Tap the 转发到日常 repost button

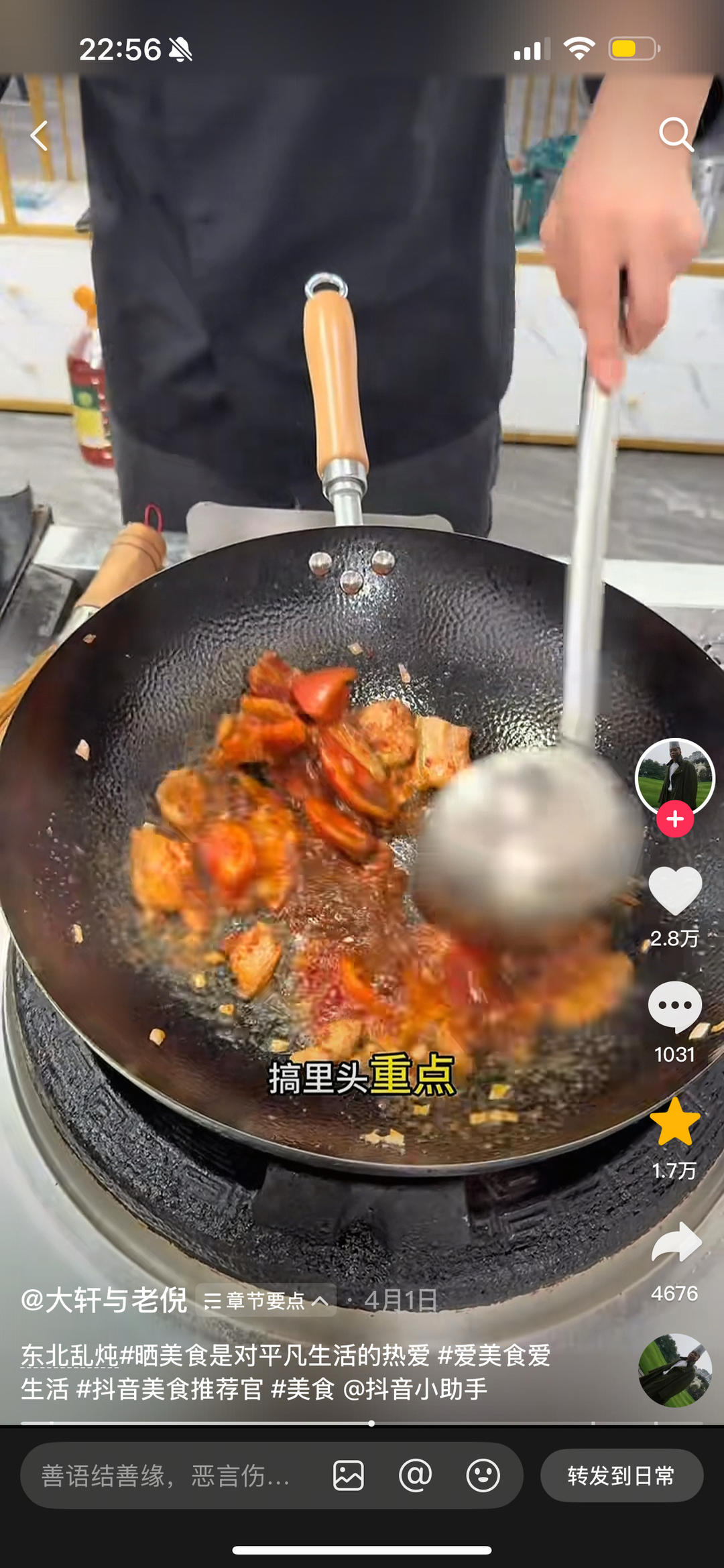pyautogui.click(x=621, y=1475)
